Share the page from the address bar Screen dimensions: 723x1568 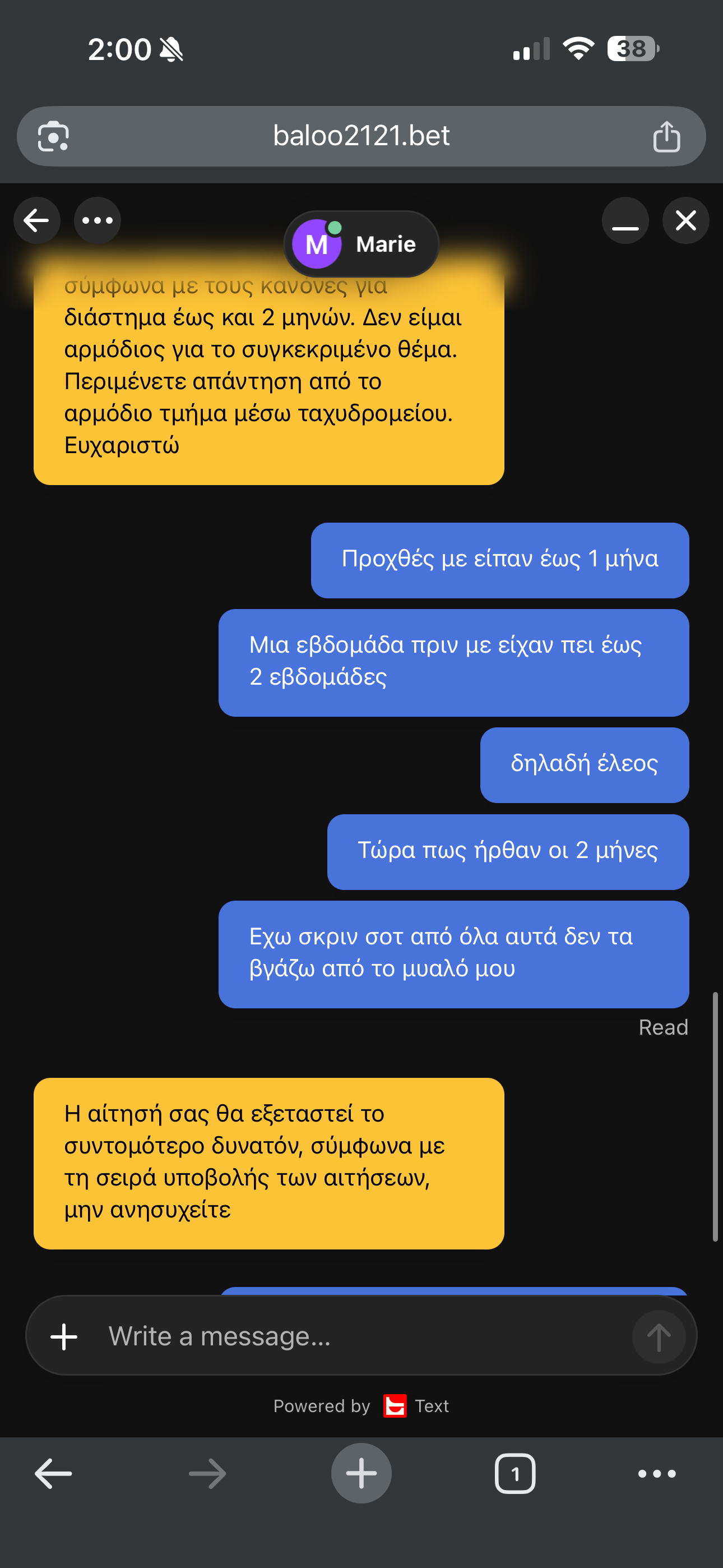666,136
